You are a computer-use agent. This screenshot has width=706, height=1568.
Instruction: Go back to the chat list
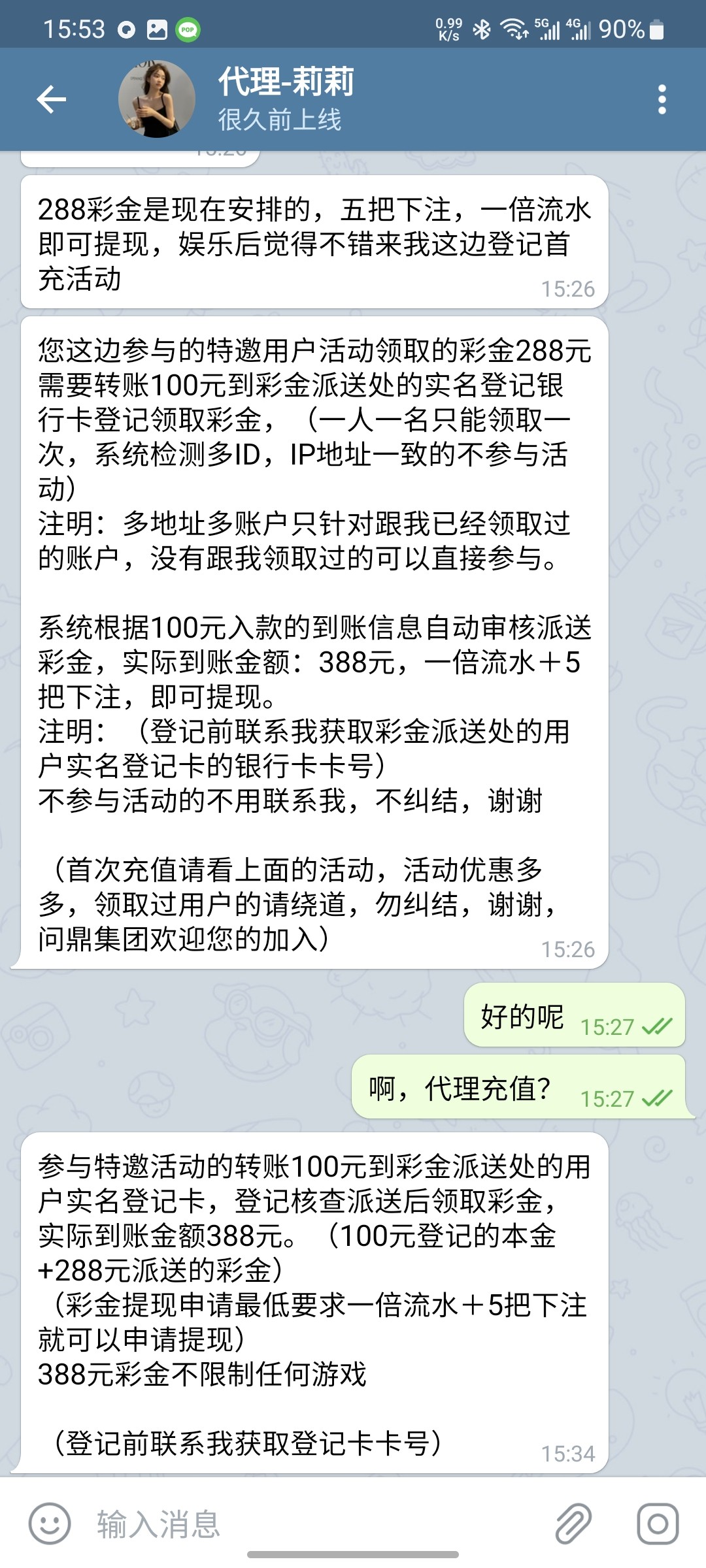pyautogui.click(x=51, y=99)
